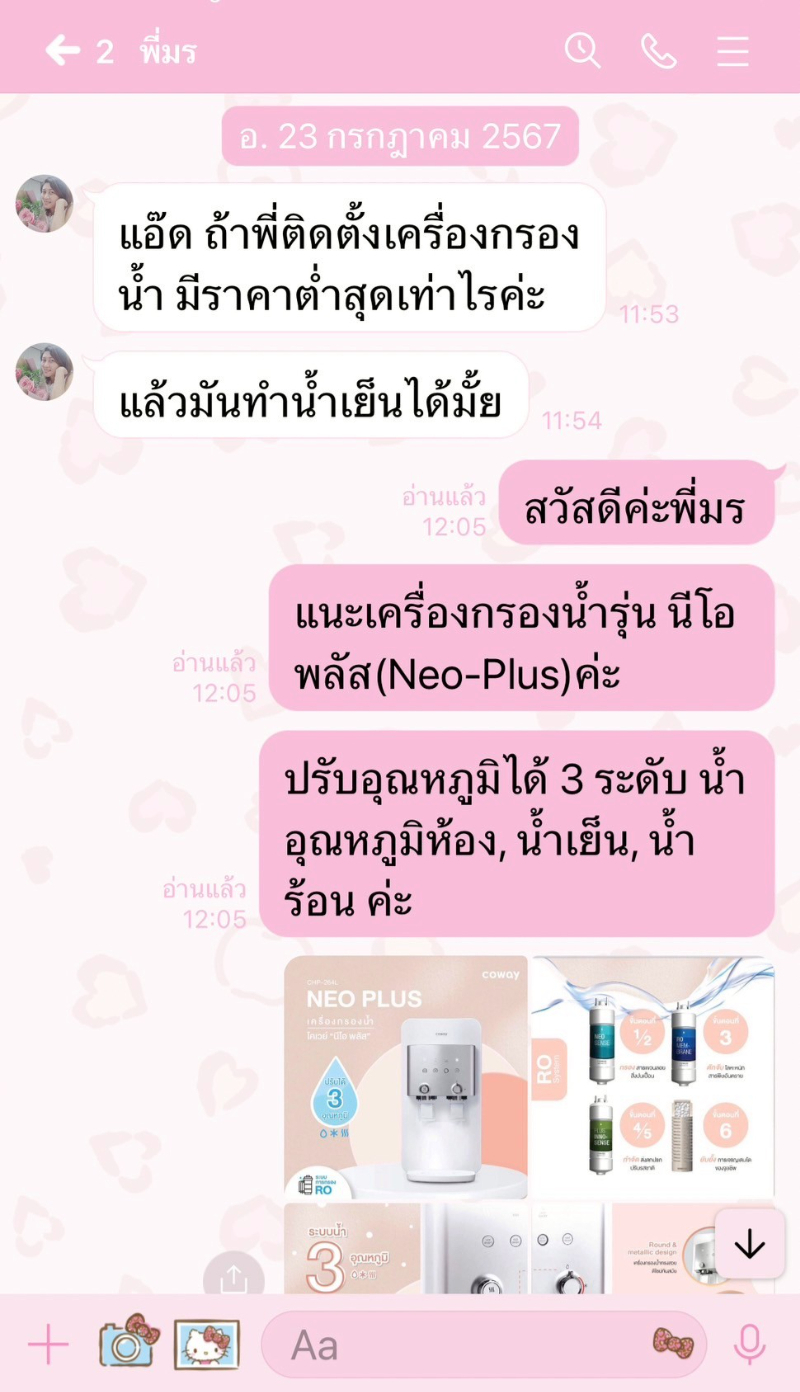Focus the Aa message input field
This screenshot has height=1392, width=800.
[x=450, y=1346]
